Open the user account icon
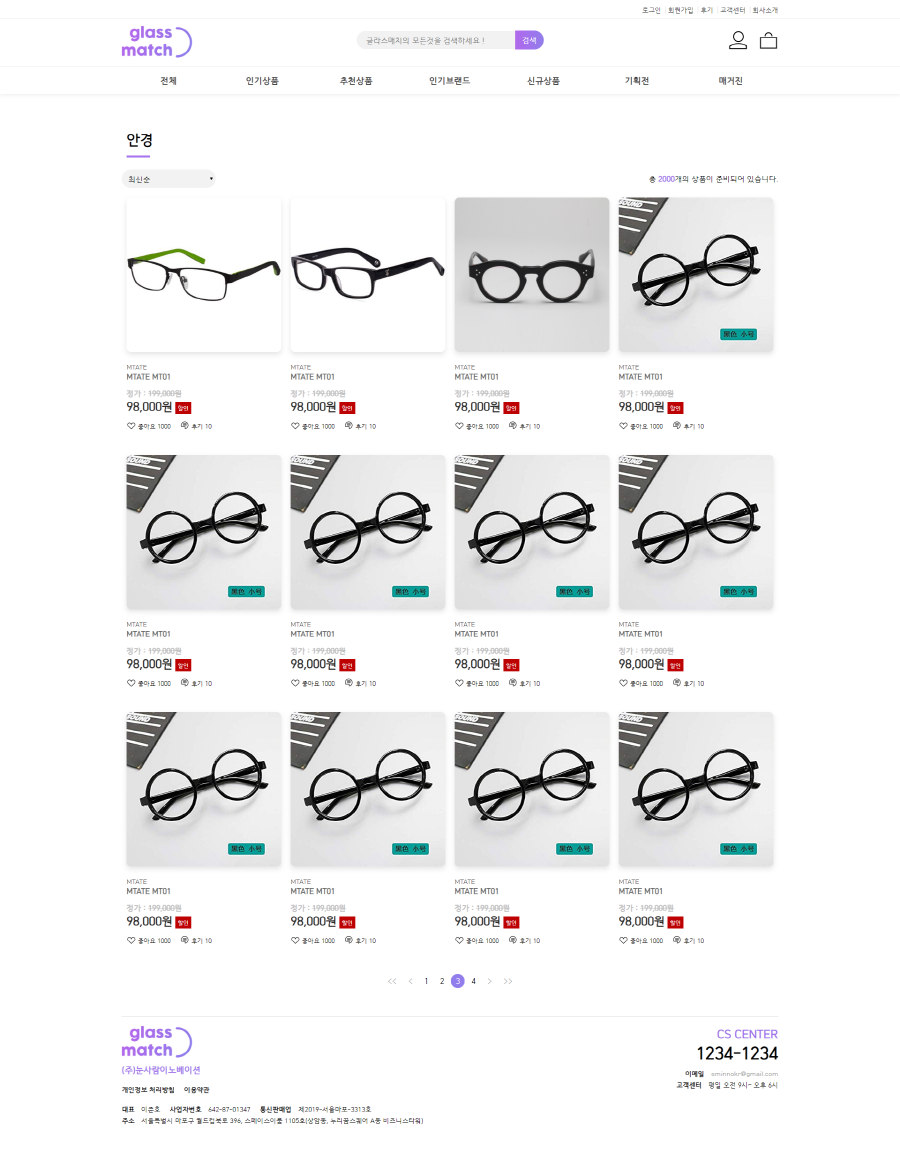The width and height of the screenshot is (900, 1149). click(738, 41)
